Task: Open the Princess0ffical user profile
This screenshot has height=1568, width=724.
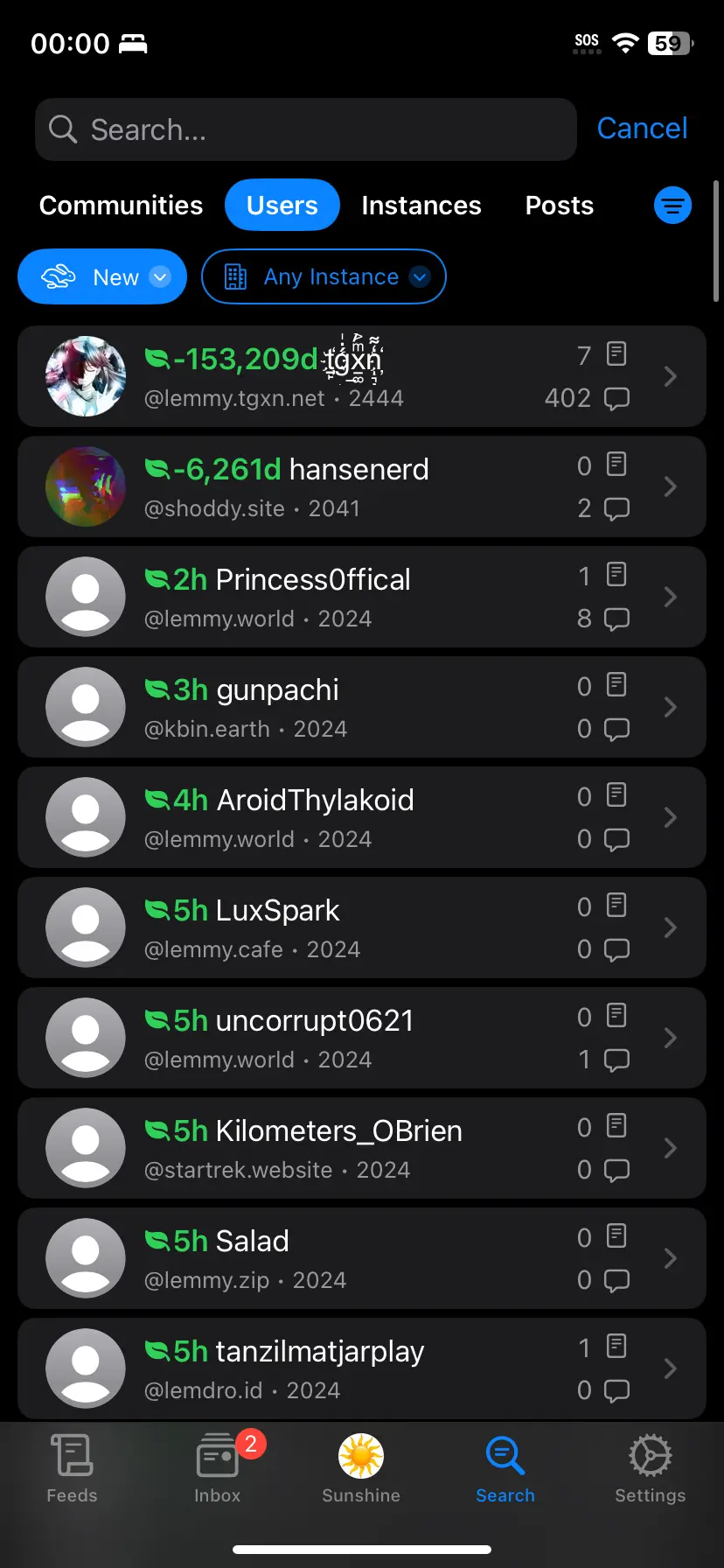Action: tap(361, 597)
